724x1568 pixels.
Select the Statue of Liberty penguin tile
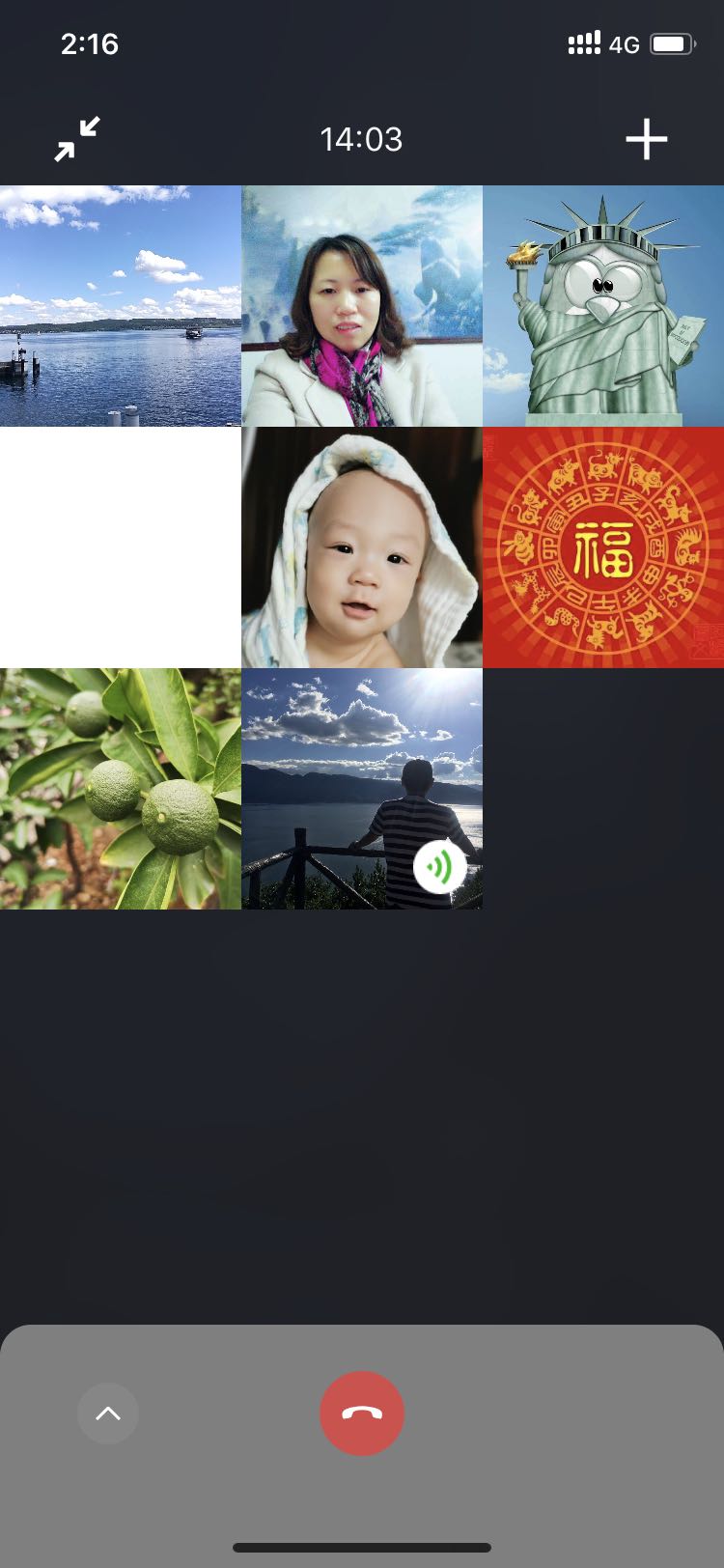point(602,306)
